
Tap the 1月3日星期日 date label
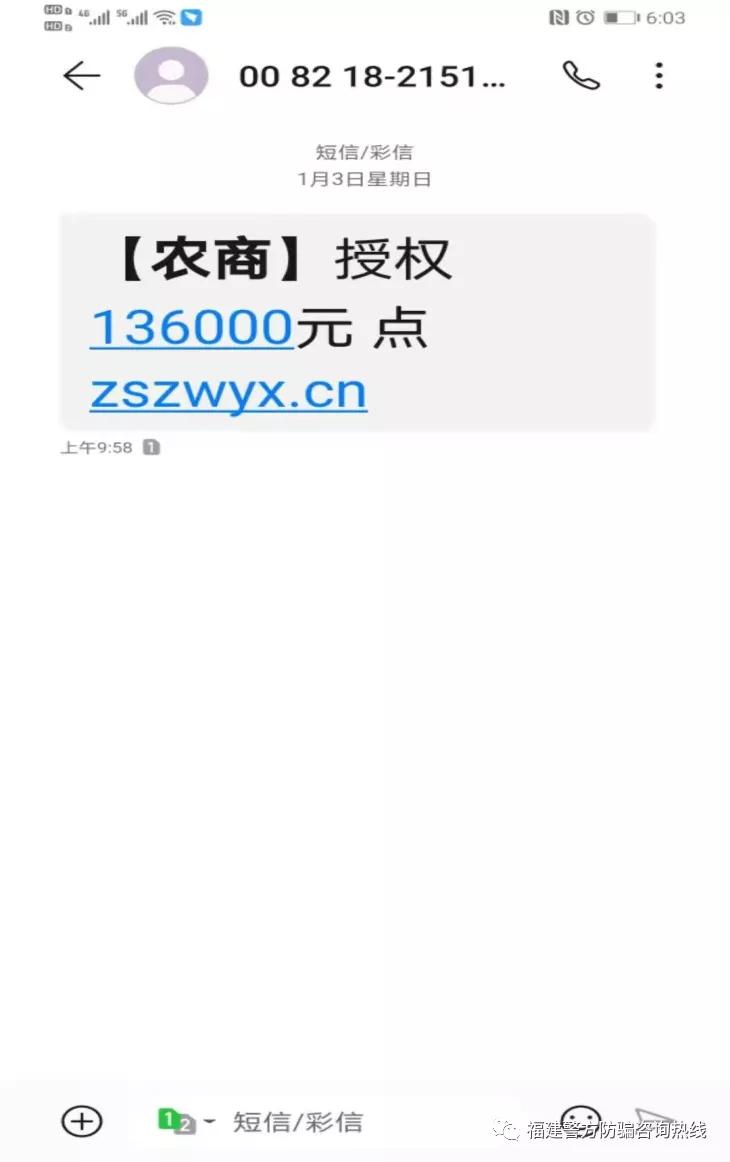tap(365, 179)
